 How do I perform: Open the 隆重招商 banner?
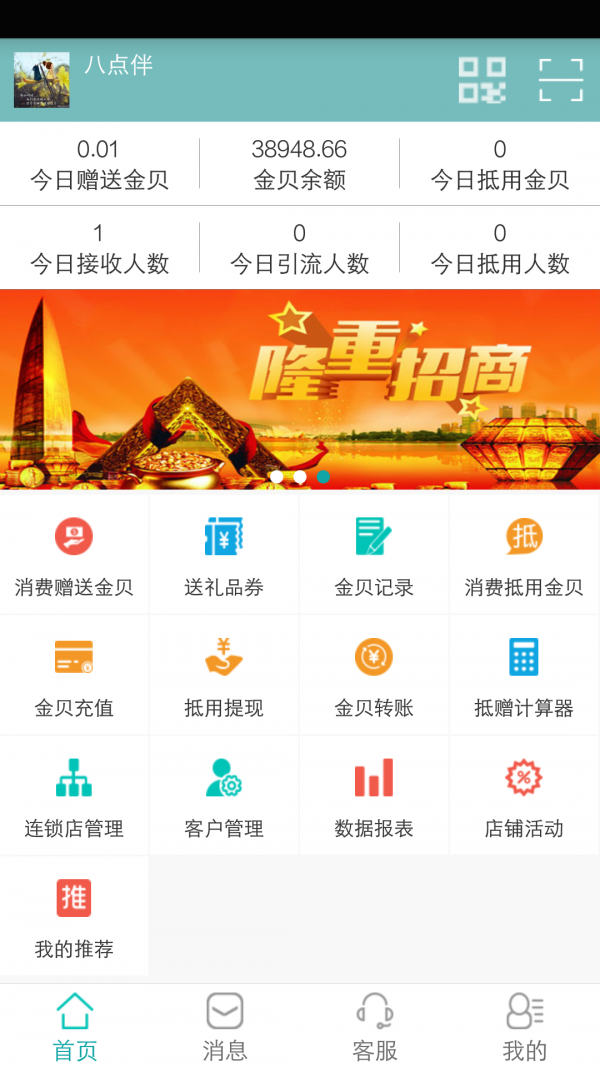point(300,389)
